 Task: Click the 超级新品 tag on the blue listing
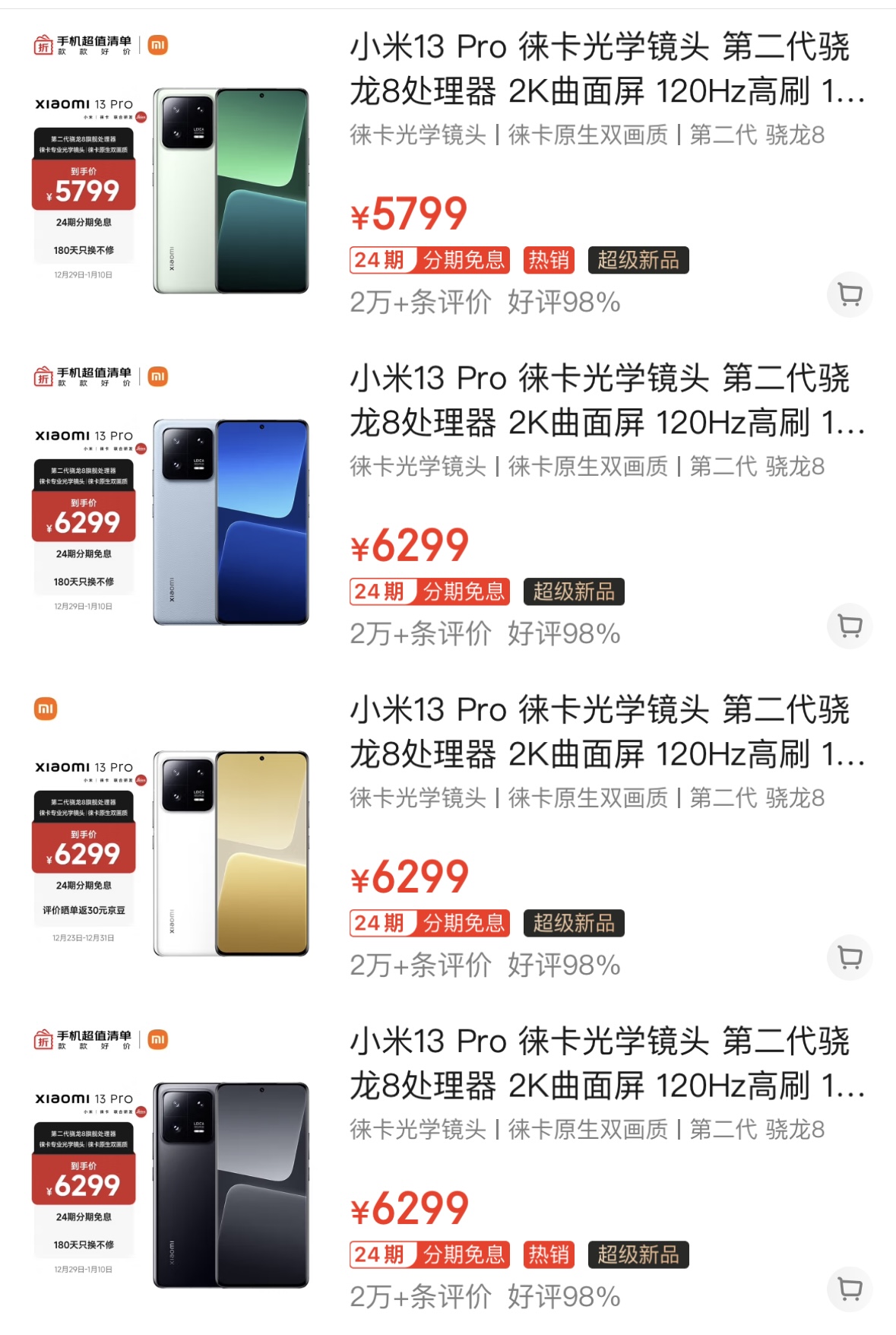click(x=575, y=592)
